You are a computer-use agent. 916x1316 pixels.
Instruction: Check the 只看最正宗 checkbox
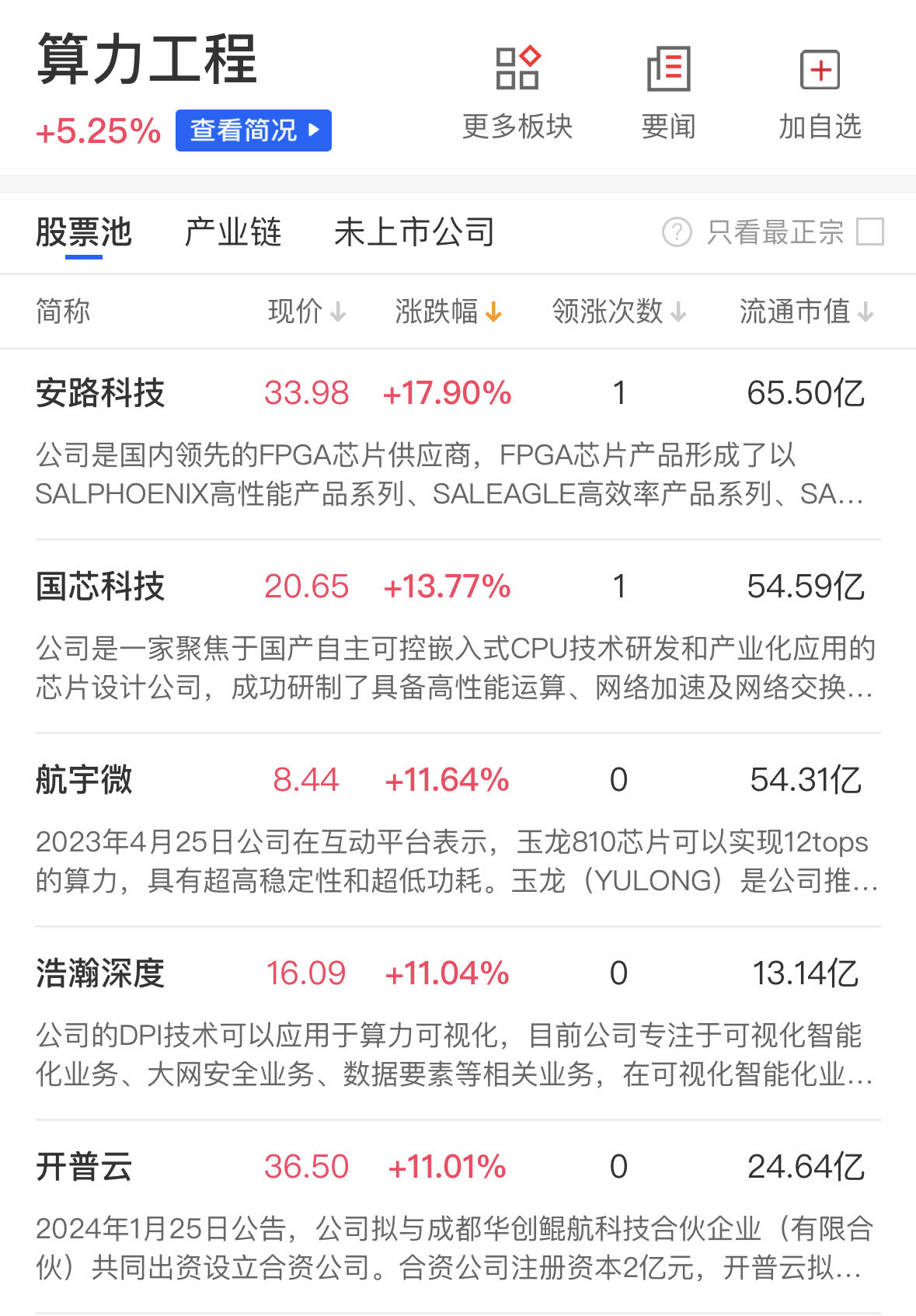[x=869, y=232]
